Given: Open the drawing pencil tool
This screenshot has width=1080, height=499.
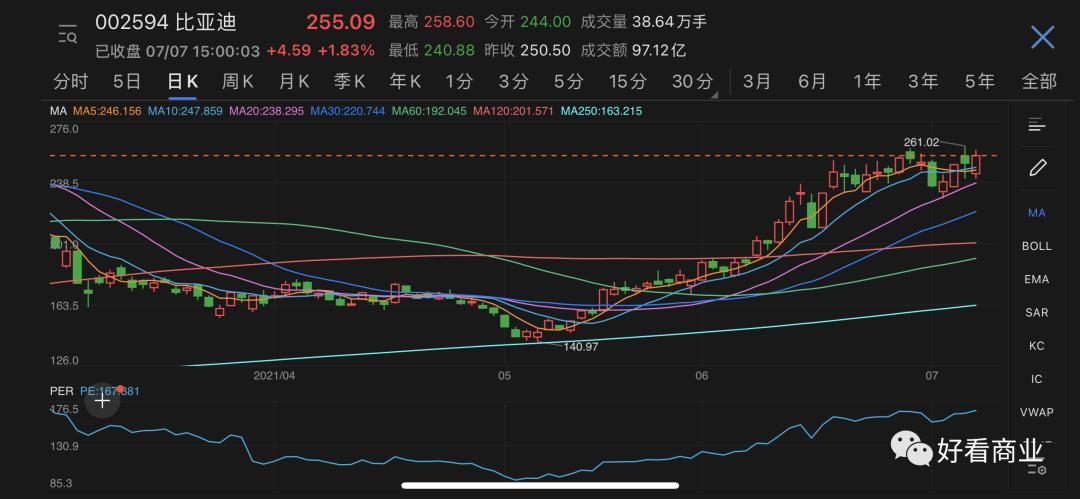Looking at the screenshot, I should pos(1038,167).
